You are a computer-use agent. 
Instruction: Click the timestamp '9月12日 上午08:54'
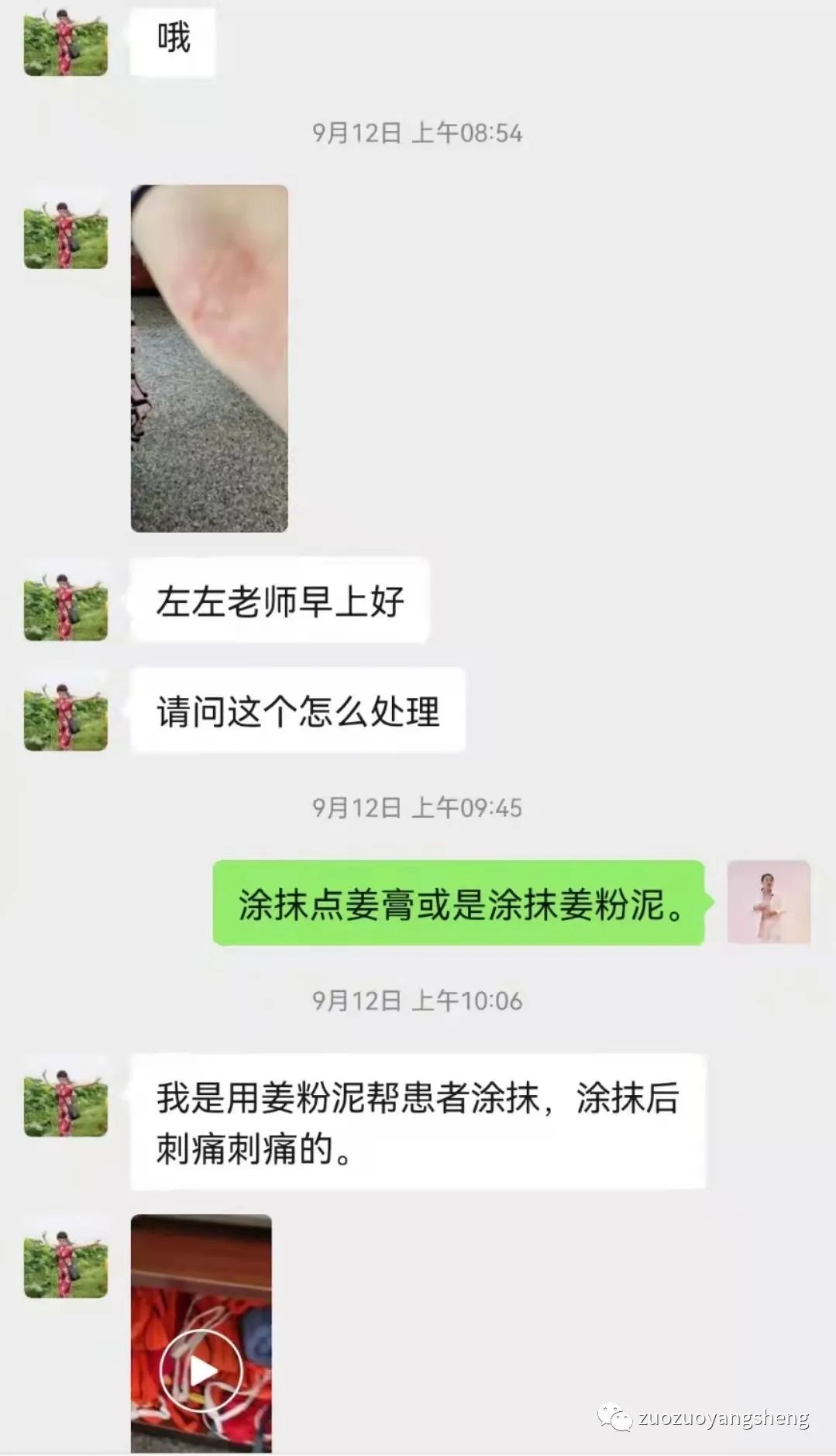pyautogui.click(x=418, y=132)
